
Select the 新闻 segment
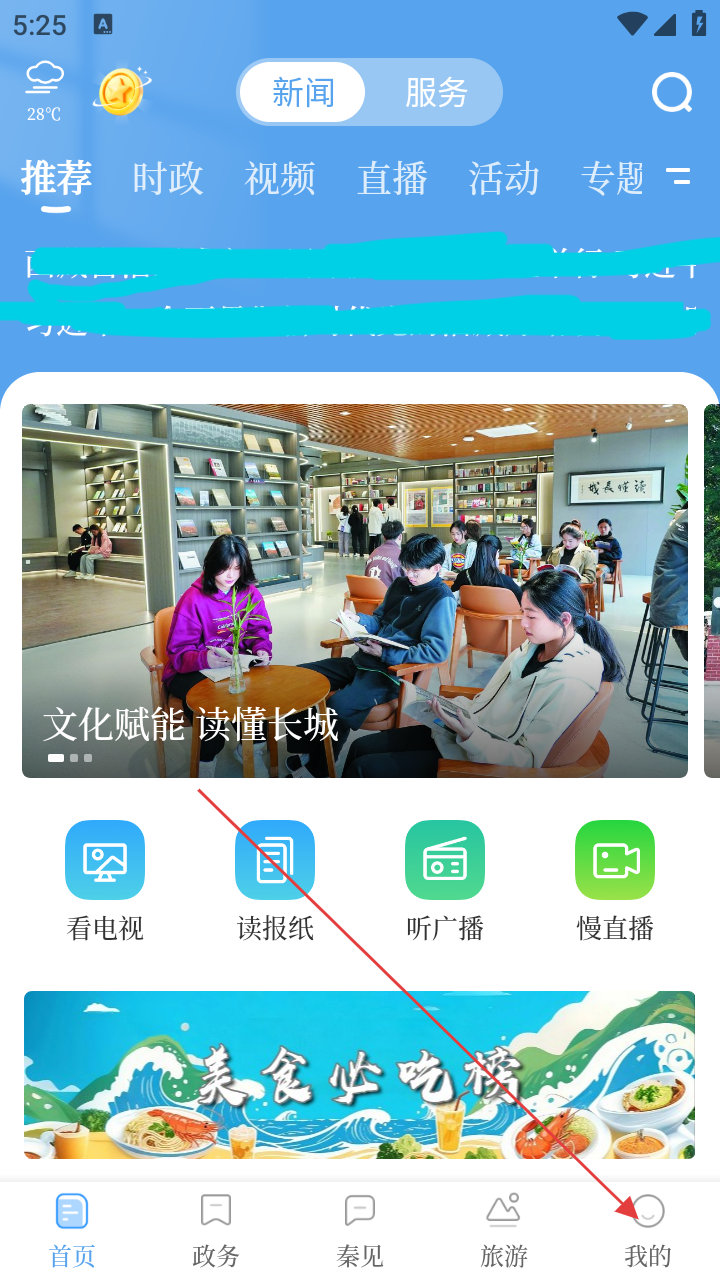click(303, 92)
